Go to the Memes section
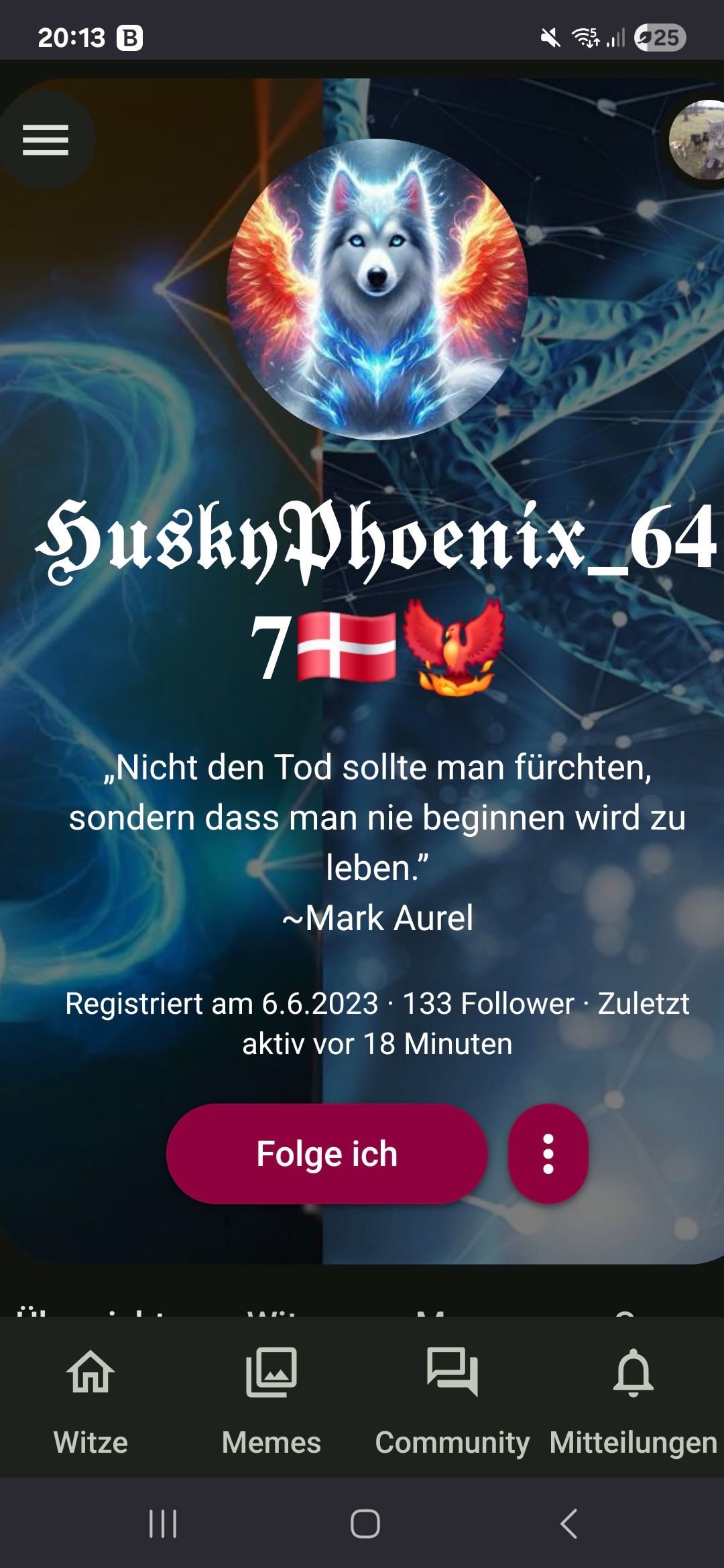Viewport: 724px width, 1568px height. pos(271,1400)
